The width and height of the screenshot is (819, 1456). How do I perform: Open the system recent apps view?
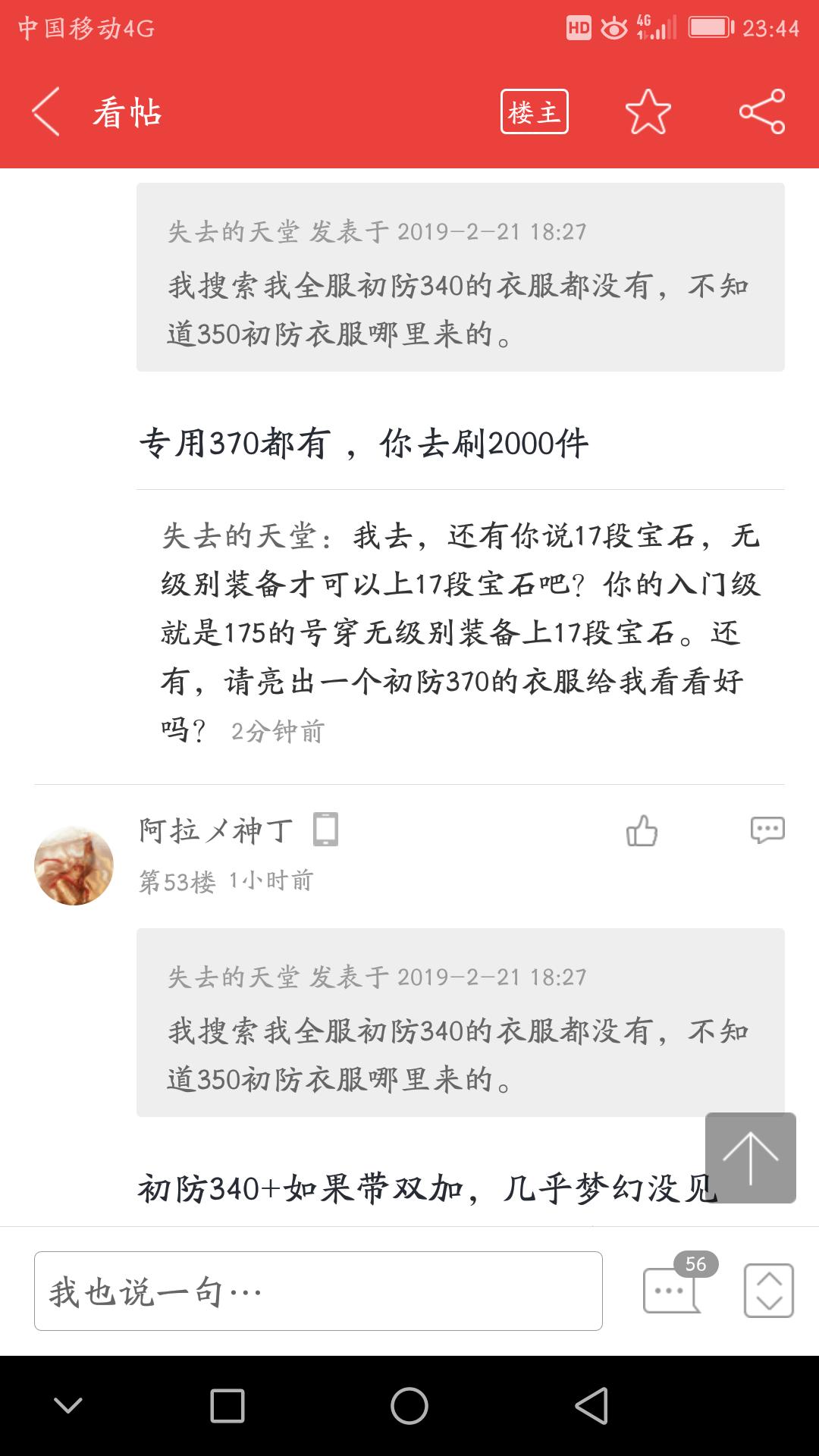[227, 1405]
